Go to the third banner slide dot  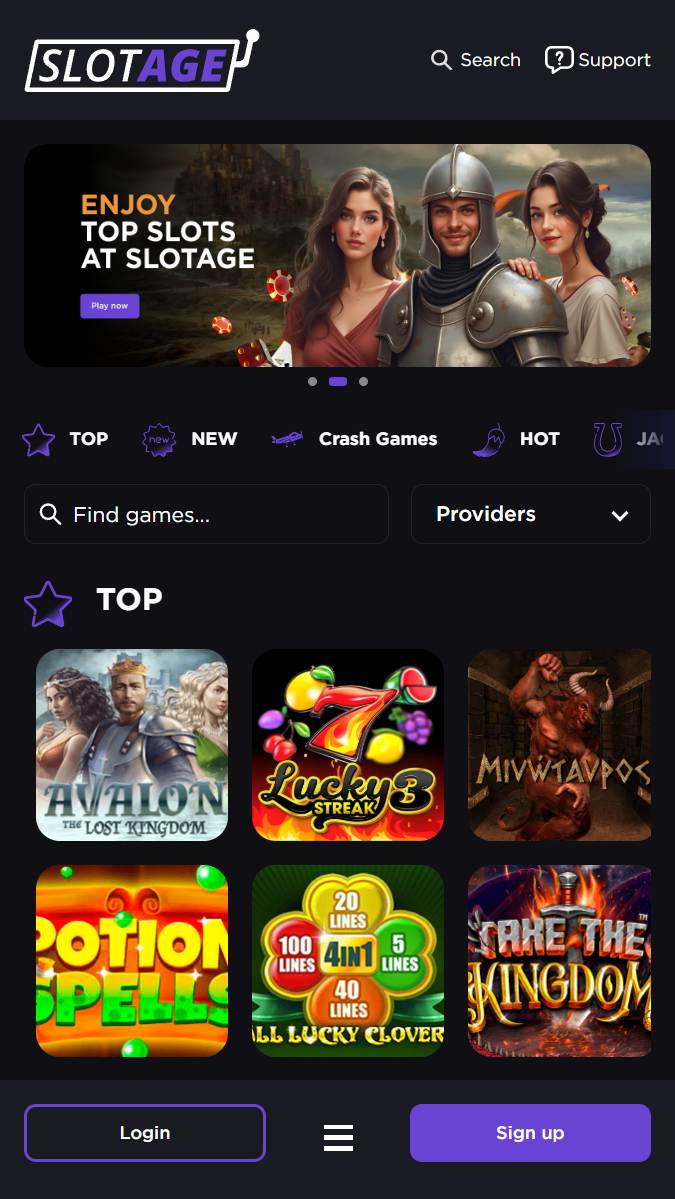363,381
